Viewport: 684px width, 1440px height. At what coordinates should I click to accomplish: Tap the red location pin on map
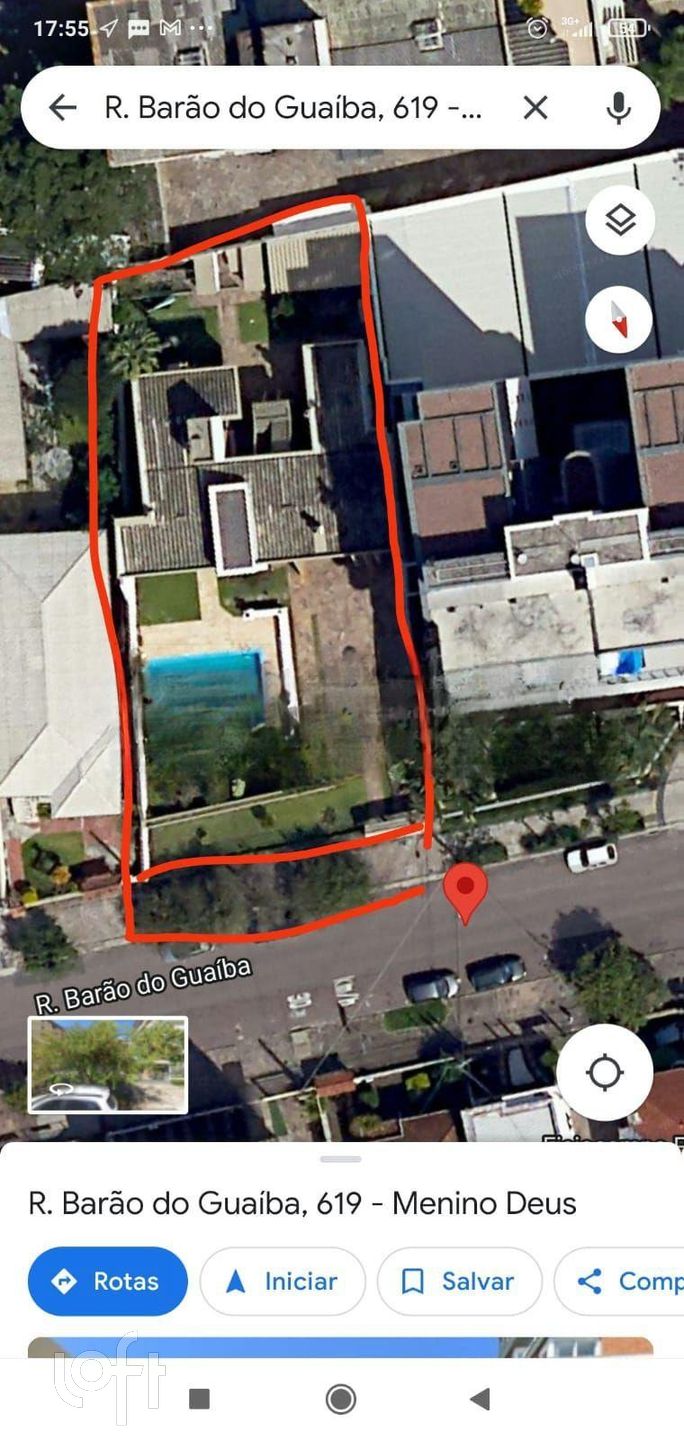pos(465,889)
